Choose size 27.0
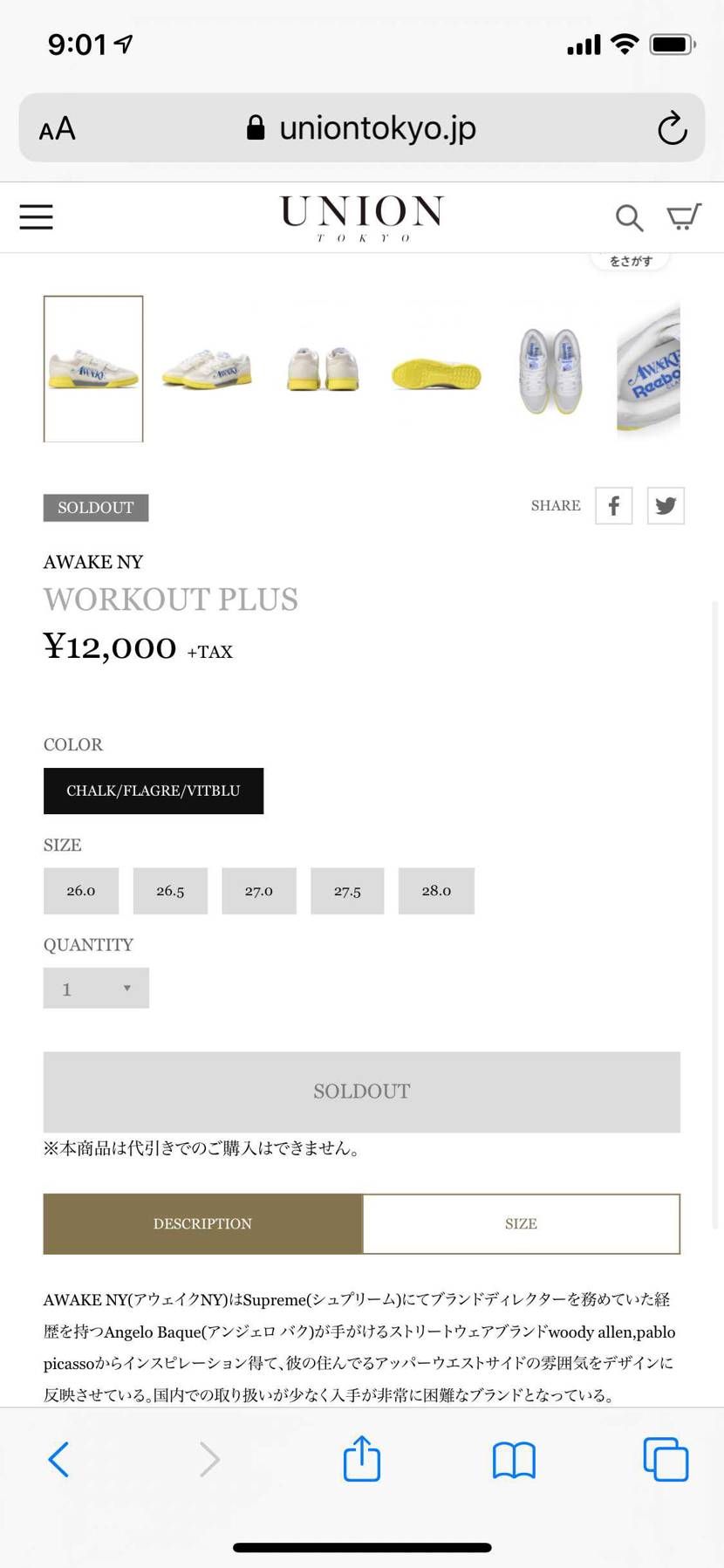This screenshot has width=724, height=1568. click(x=259, y=891)
